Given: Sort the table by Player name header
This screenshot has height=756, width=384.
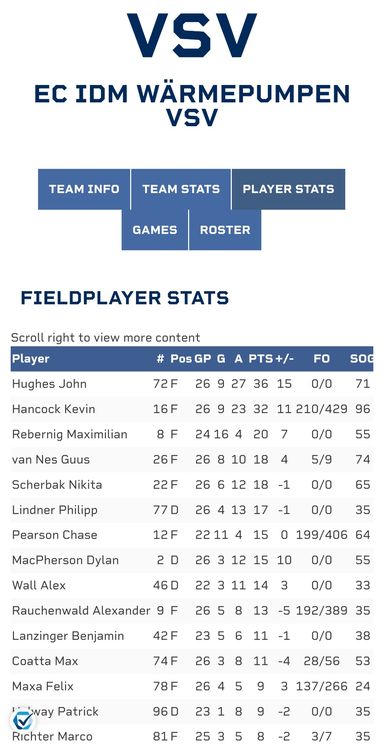Looking at the screenshot, I should point(31,359).
